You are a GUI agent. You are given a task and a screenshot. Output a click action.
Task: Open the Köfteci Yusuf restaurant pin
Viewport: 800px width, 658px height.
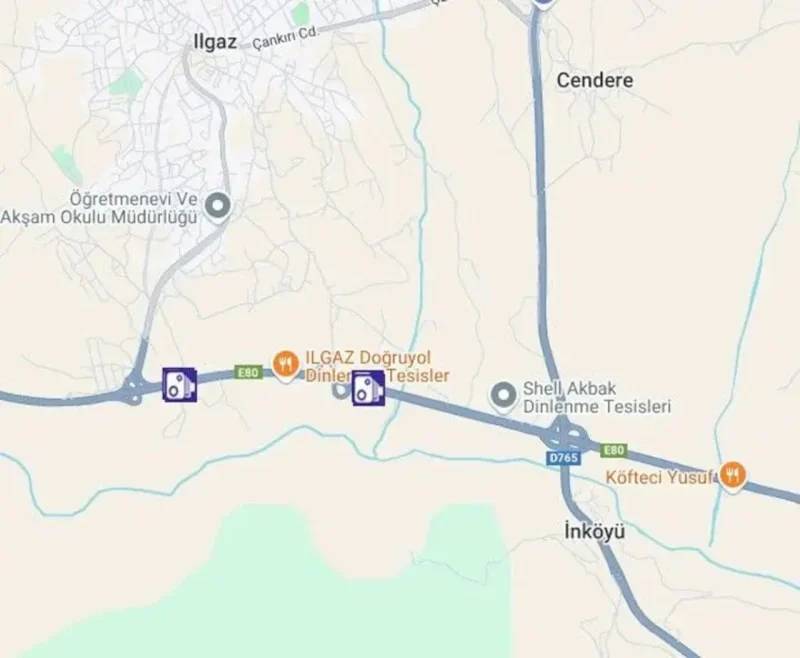(733, 475)
